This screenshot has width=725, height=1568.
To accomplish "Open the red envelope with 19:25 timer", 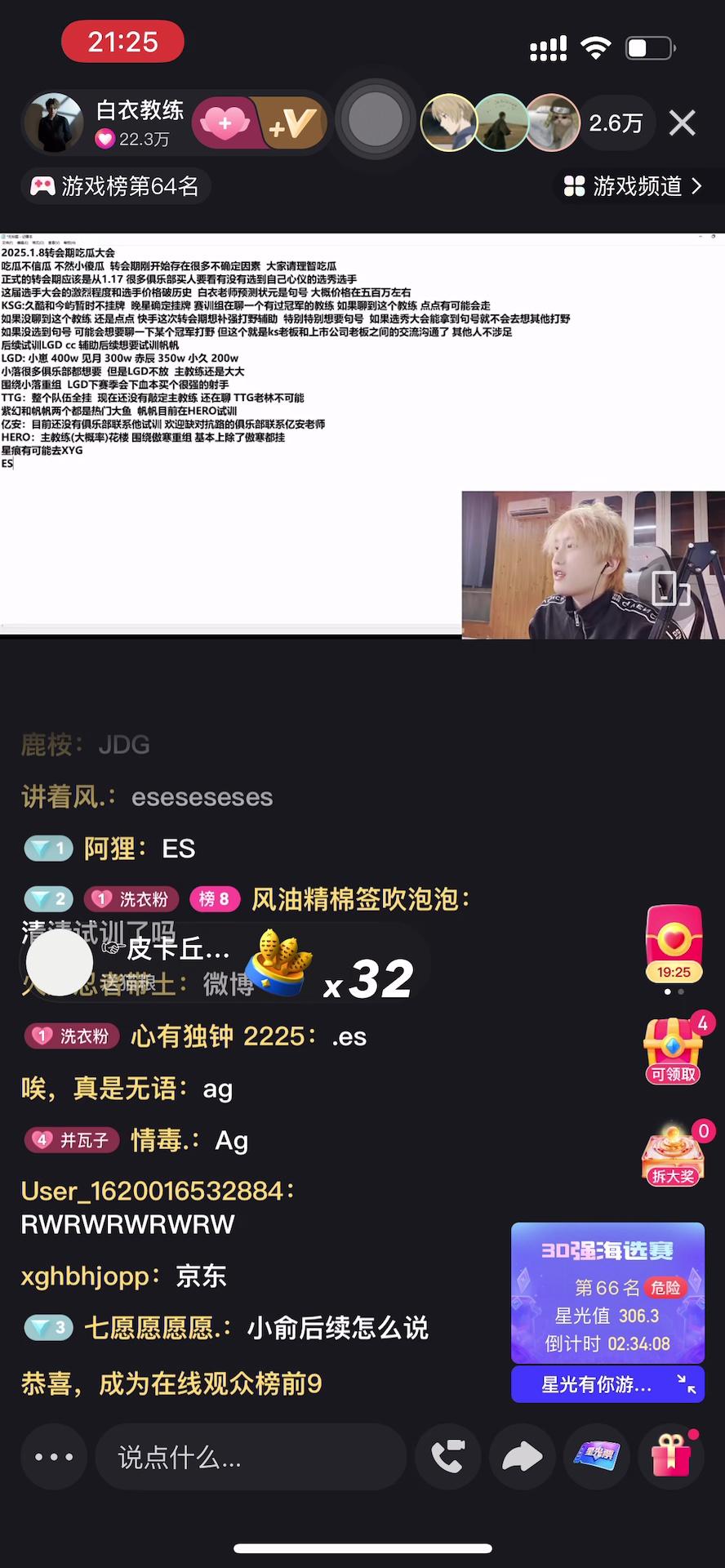I will click(674, 944).
